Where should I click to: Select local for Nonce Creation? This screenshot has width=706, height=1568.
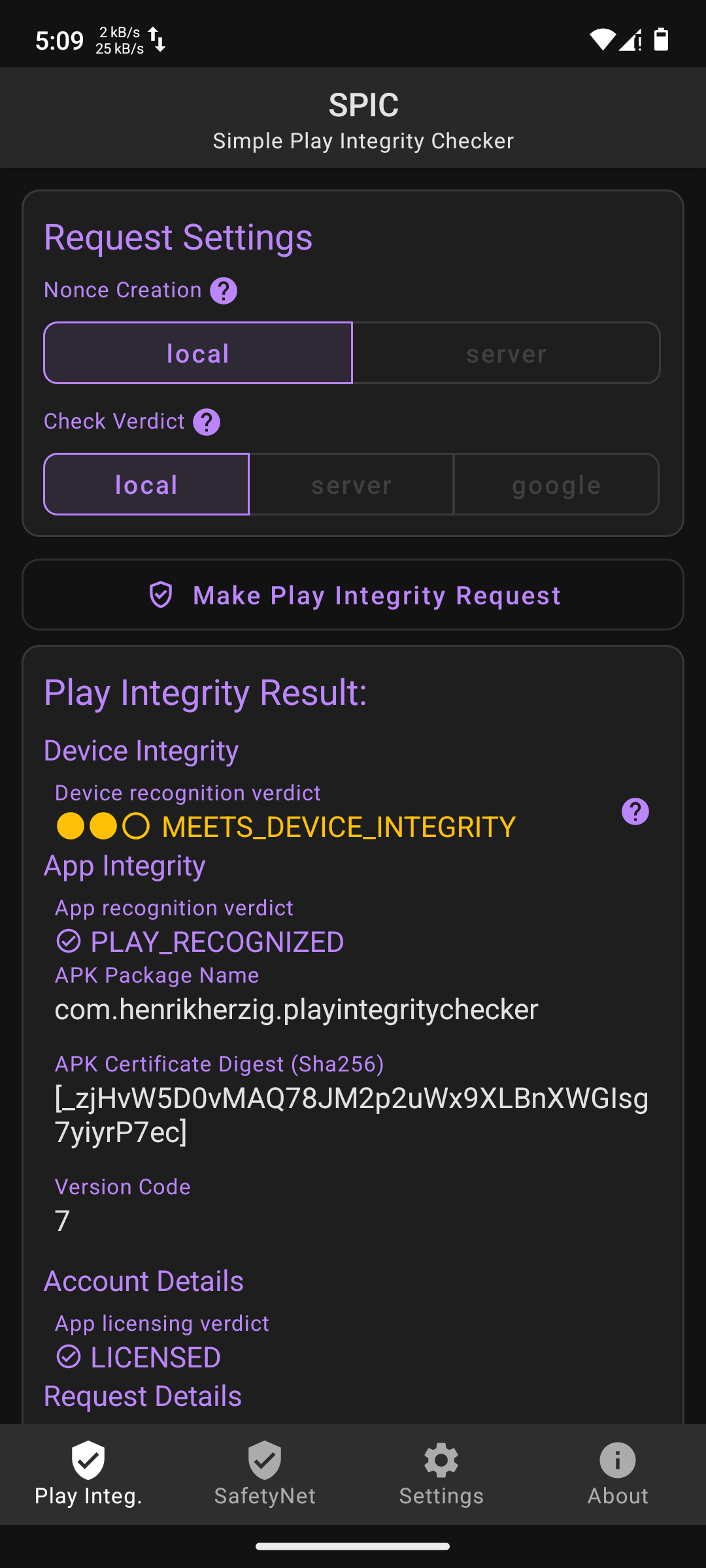point(198,353)
